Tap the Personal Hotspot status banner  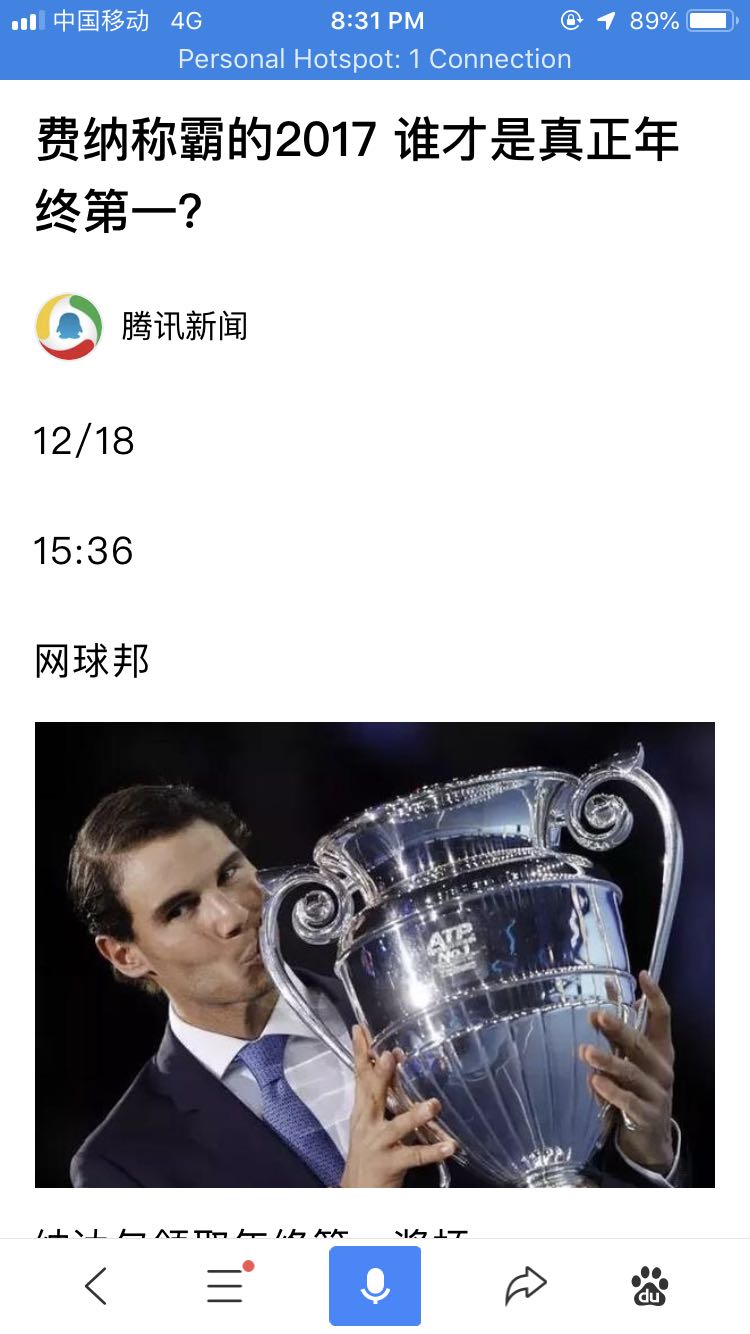[375, 59]
